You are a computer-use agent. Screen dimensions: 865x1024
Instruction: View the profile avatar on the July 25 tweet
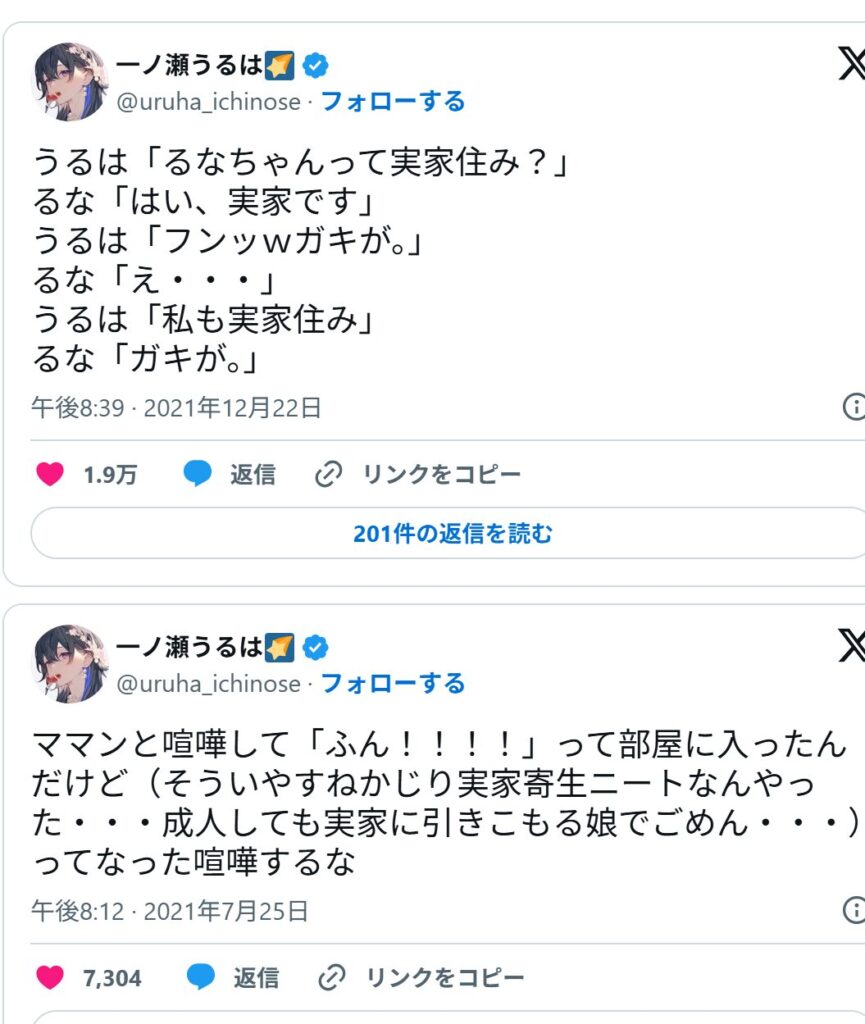click(x=70, y=664)
